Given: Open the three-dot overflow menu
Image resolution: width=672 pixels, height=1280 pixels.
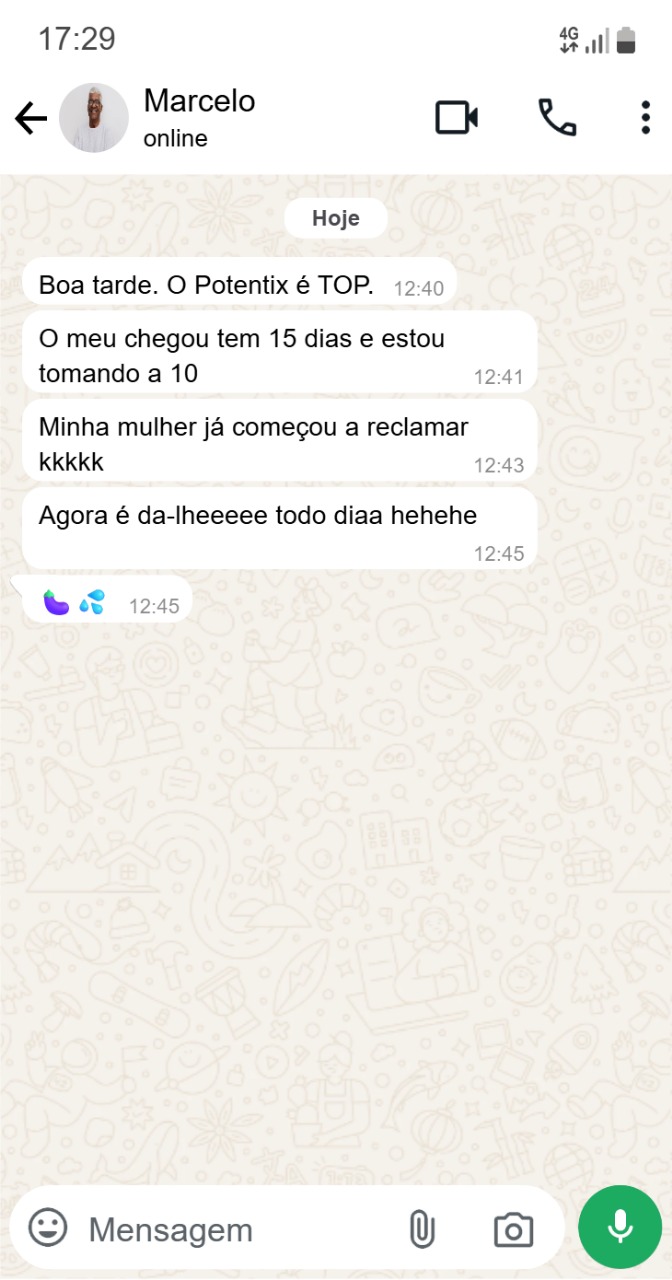Looking at the screenshot, I should [645, 118].
